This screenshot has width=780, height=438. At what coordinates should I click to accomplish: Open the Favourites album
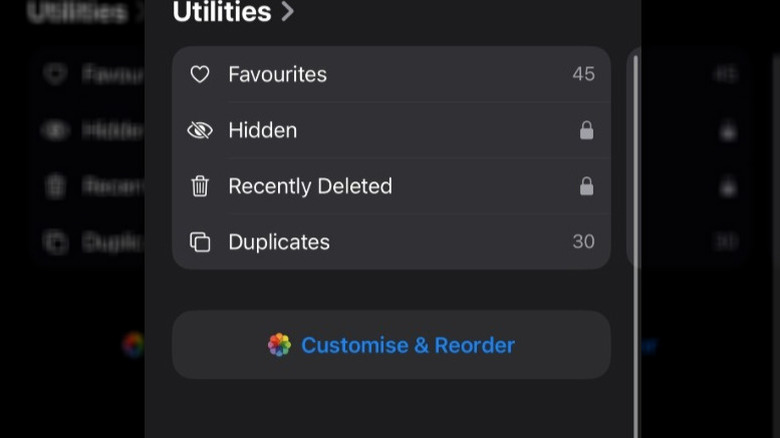tap(390, 74)
